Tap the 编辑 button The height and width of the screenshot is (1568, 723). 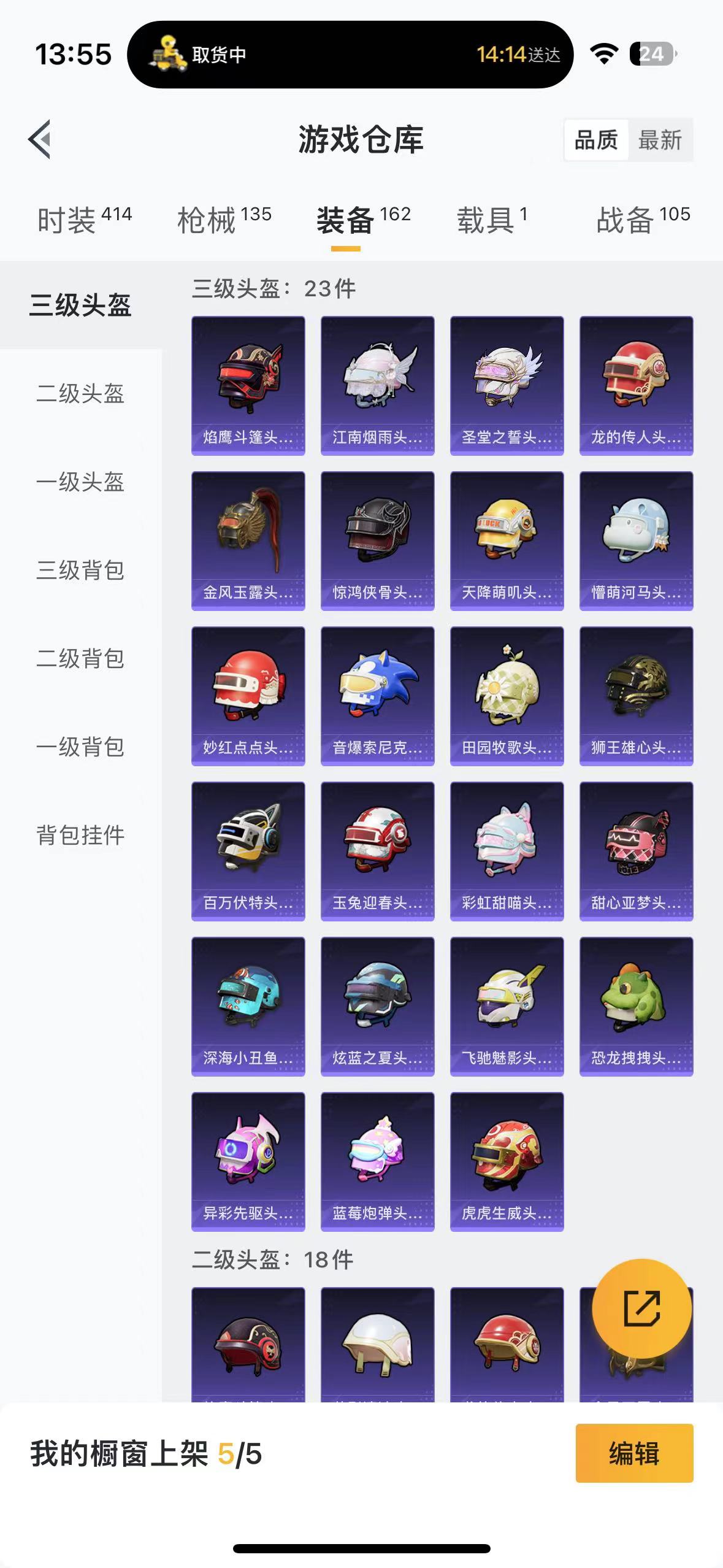coord(634,1453)
